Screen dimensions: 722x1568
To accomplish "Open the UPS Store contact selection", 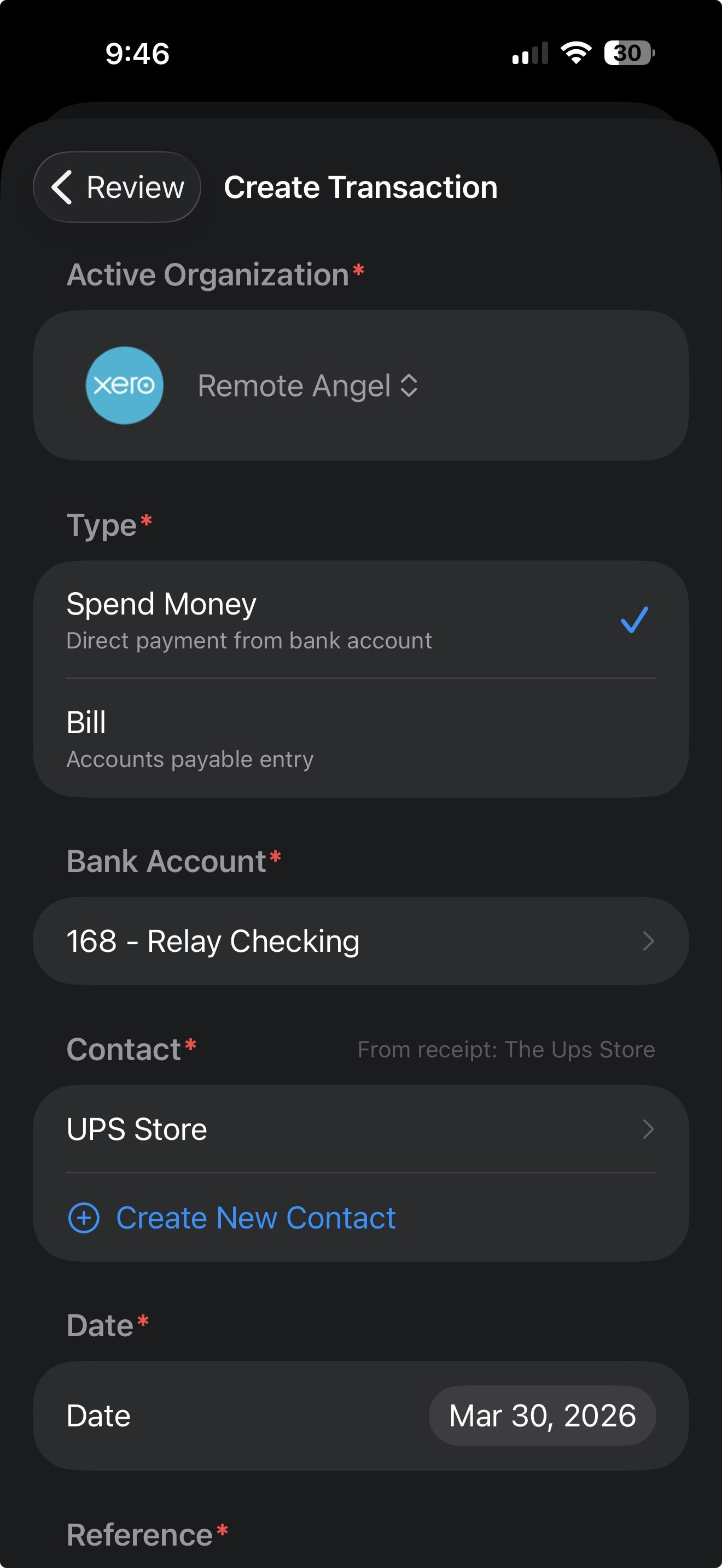I will [x=360, y=1129].
